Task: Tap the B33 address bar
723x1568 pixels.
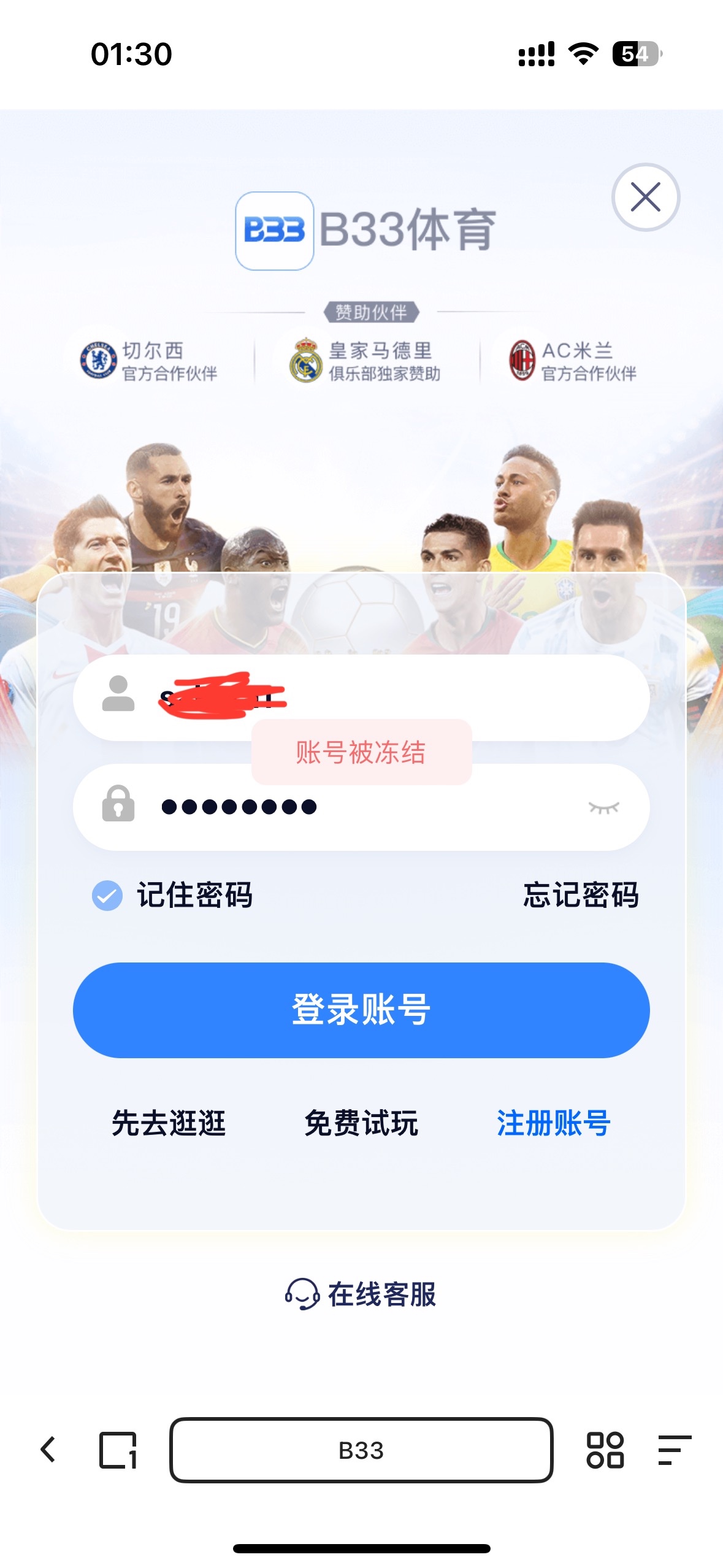Action: (x=361, y=1450)
